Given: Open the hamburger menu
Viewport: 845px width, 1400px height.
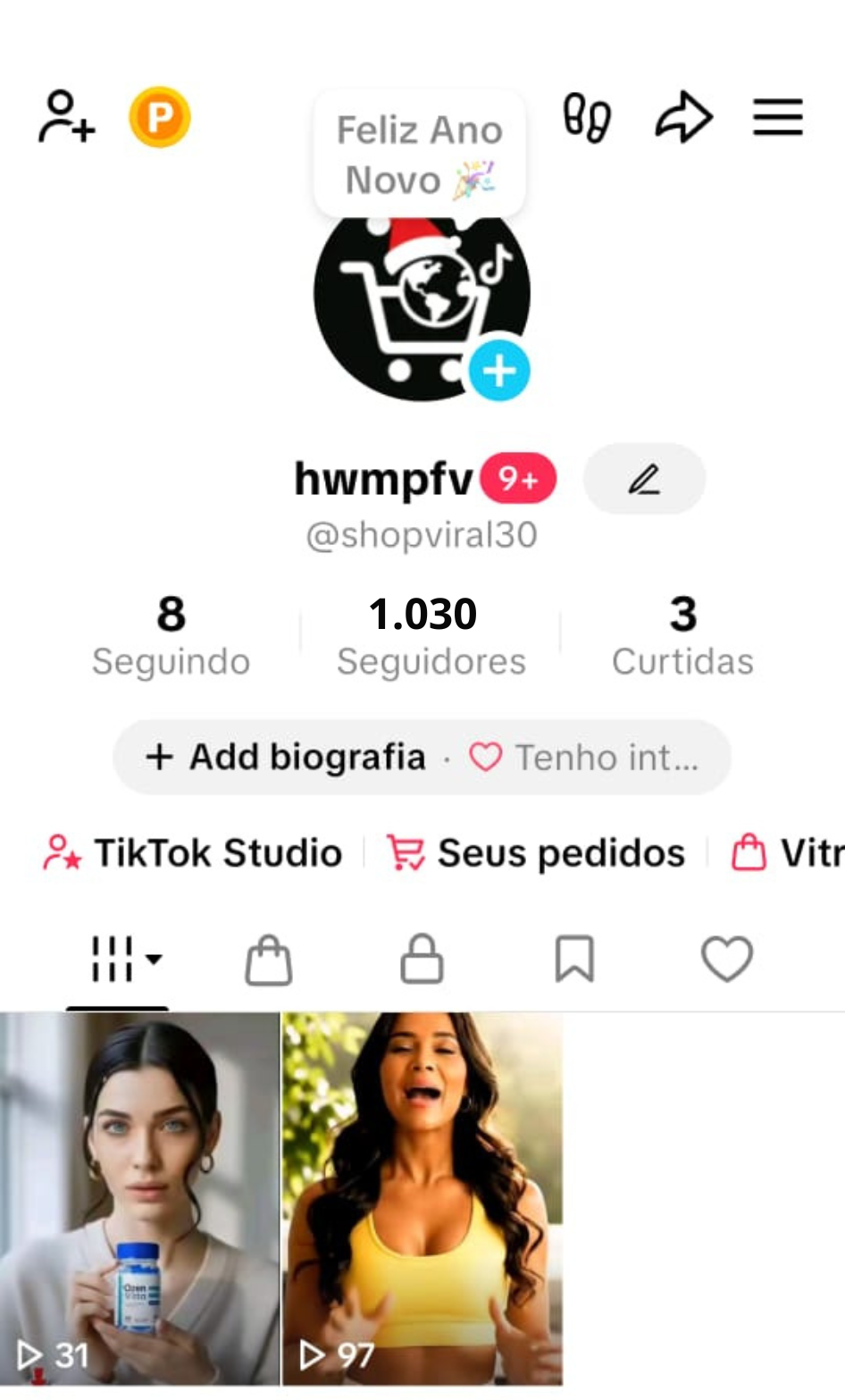Looking at the screenshot, I should 777,117.
